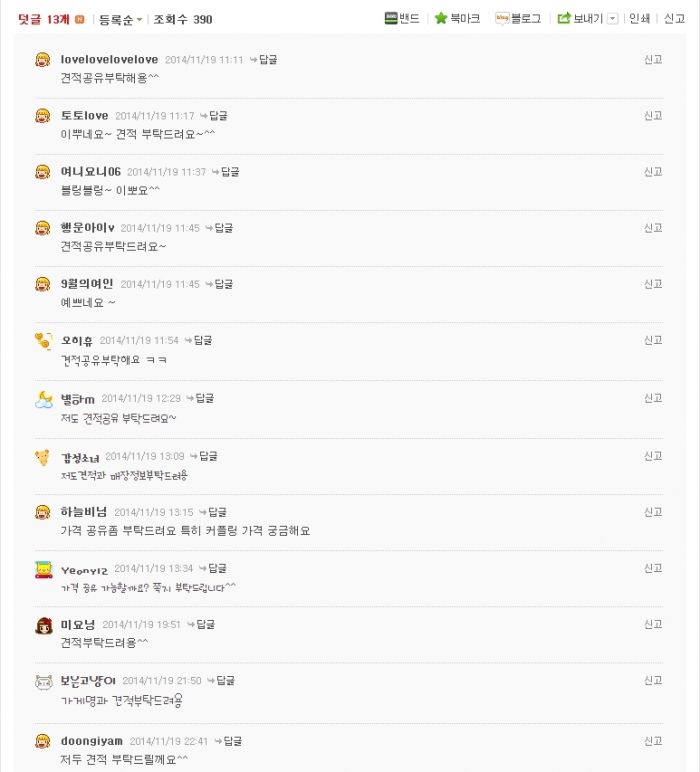The image size is (700, 772).
Task: Tap the 보내기 button
Action: [580, 18]
